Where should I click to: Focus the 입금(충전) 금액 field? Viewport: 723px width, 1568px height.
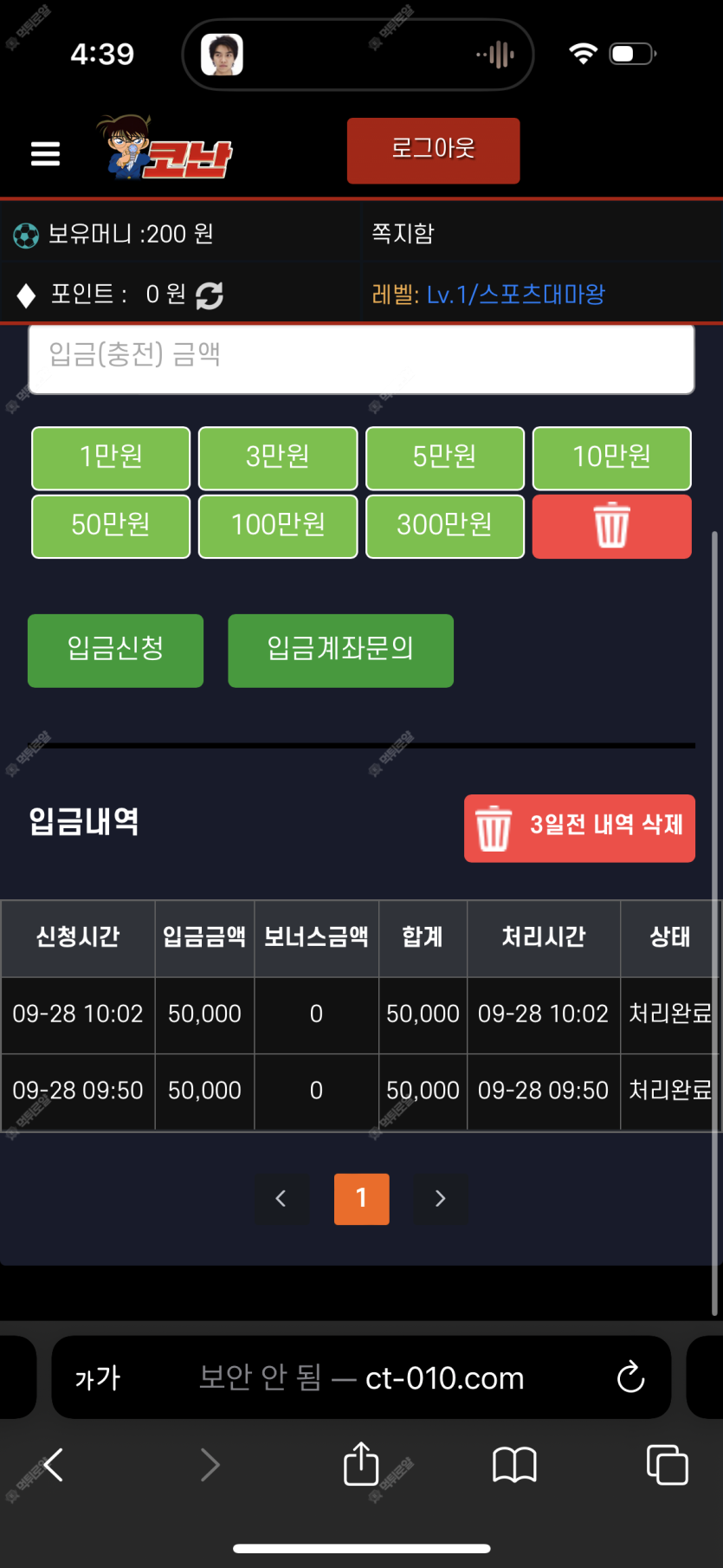[361, 359]
